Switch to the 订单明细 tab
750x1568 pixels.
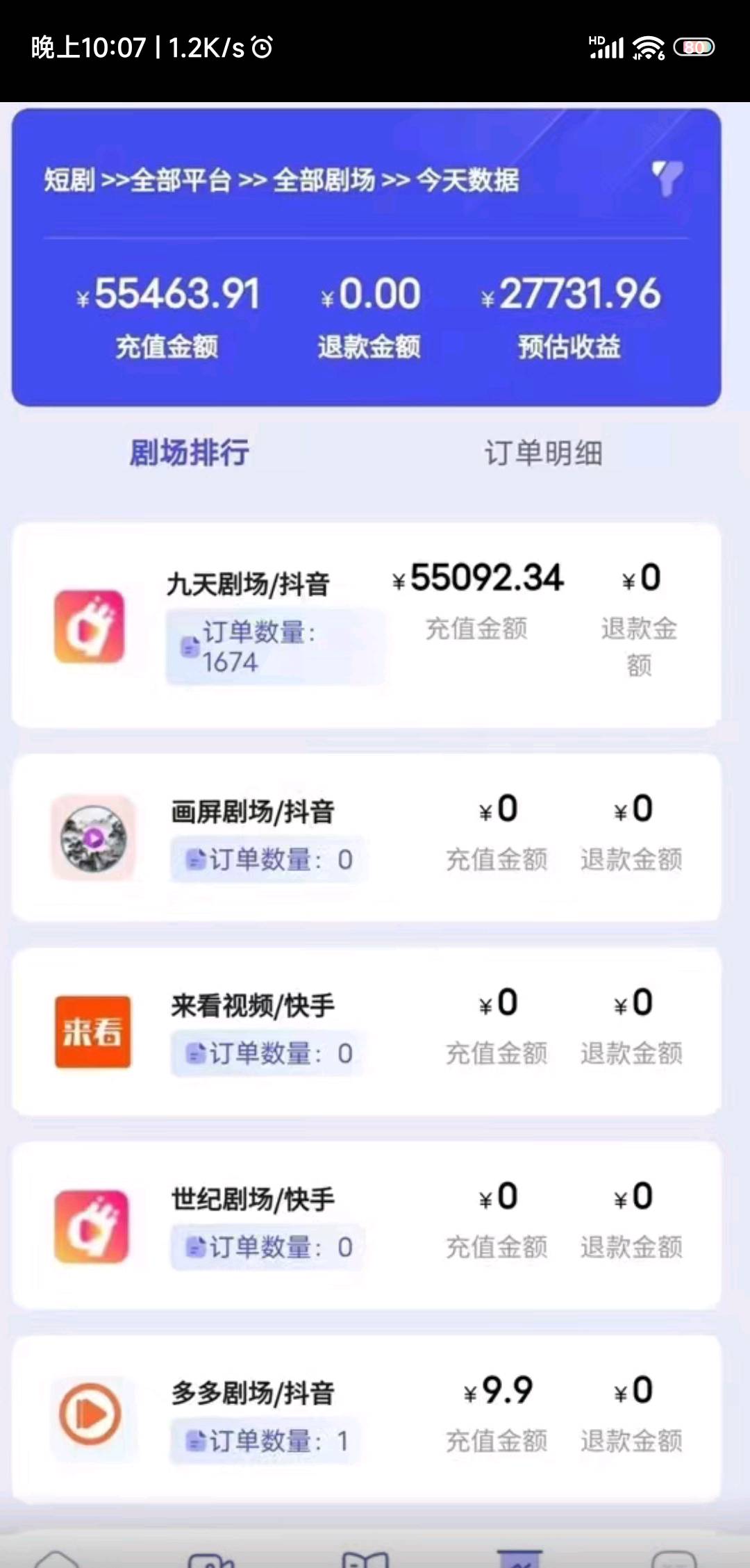pyautogui.click(x=543, y=453)
